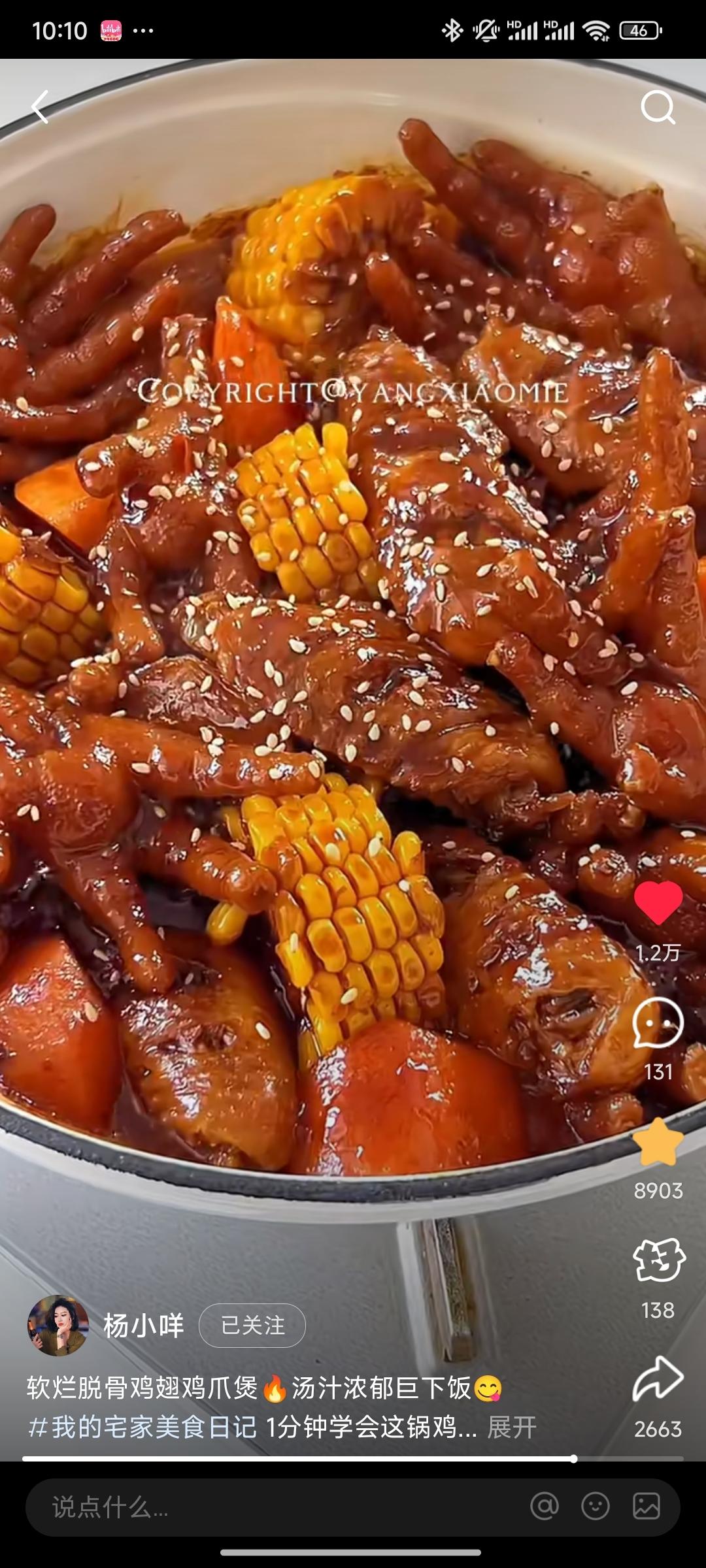706x1568 pixels.
Task: Open the search magnifier icon
Action: [x=658, y=107]
